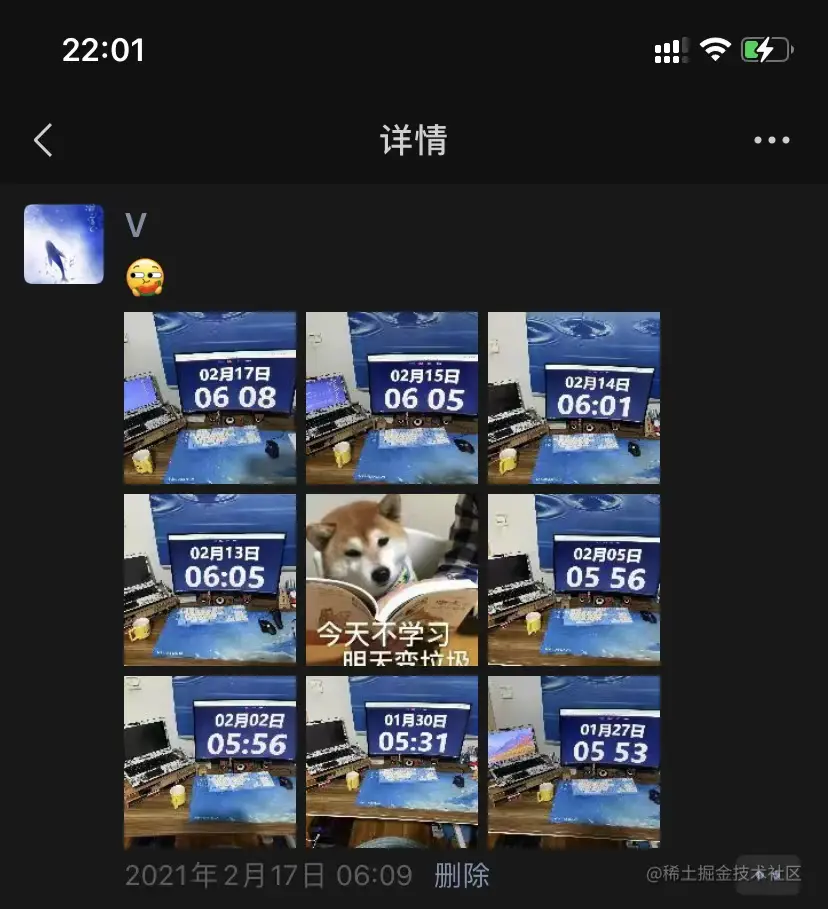This screenshot has height=909, width=828.
Task: Open the 02月14日 06:01 photo
Action: (x=573, y=397)
